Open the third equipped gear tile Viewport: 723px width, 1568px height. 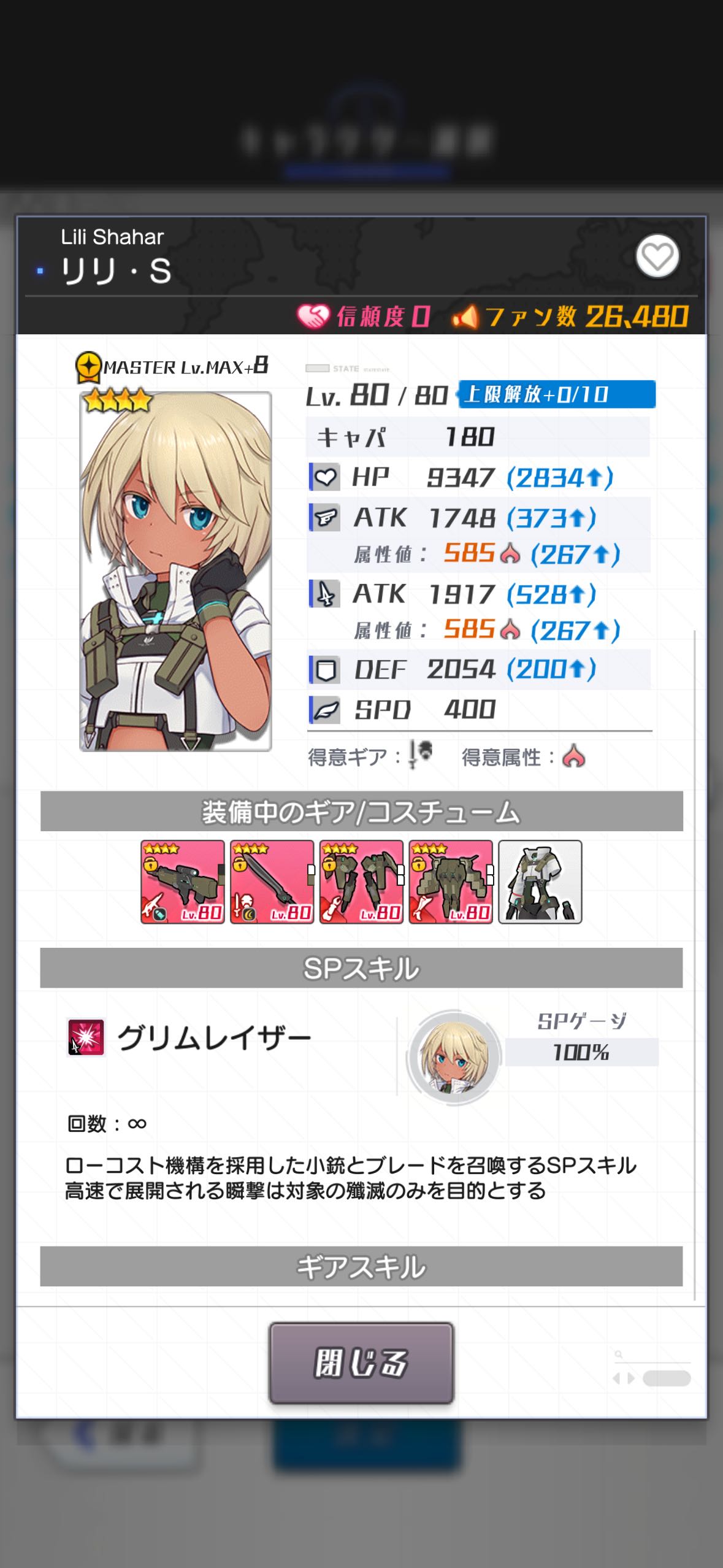(x=361, y=882)
